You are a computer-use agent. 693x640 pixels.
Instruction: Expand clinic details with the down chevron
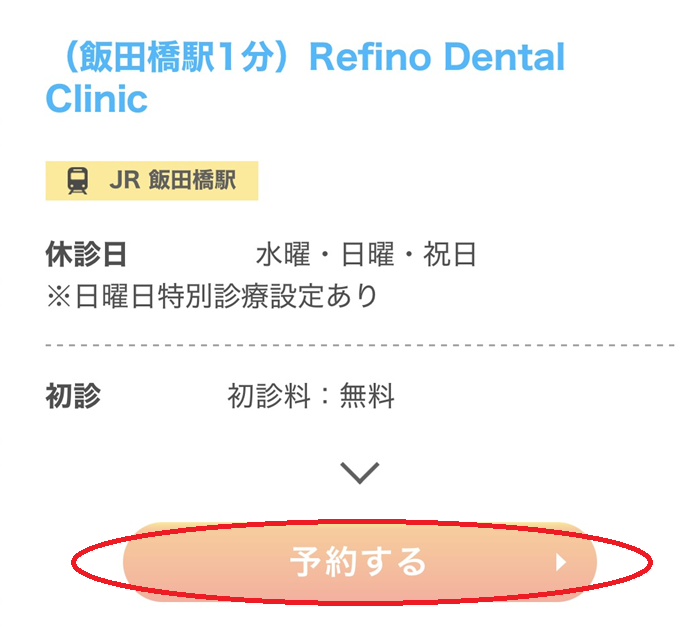tap(359, 472)
